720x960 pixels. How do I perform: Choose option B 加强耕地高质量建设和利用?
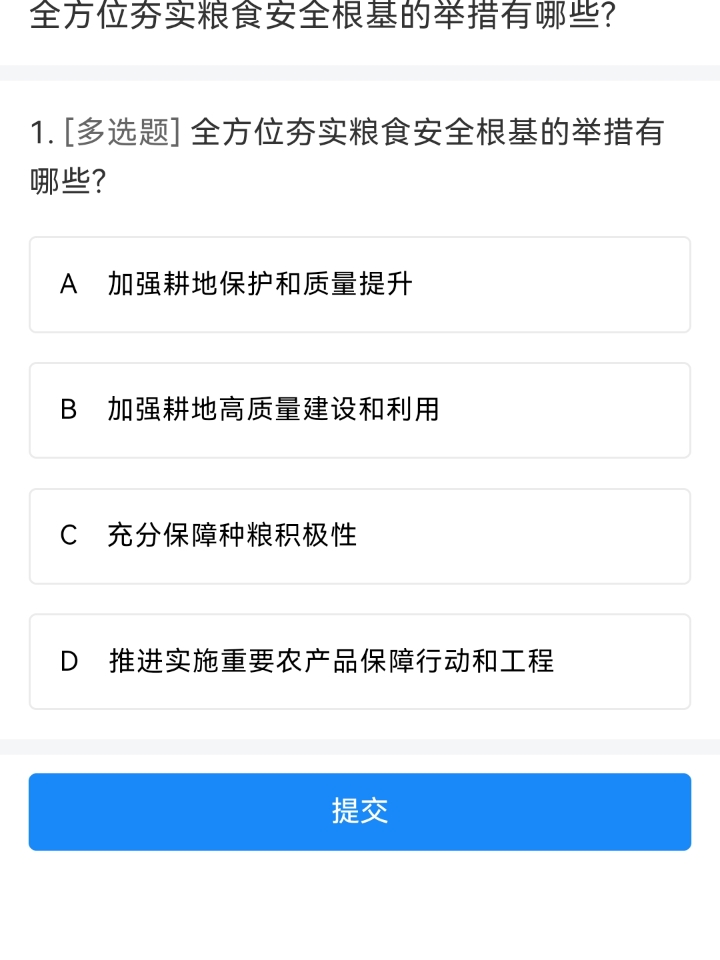pos(360,410)
